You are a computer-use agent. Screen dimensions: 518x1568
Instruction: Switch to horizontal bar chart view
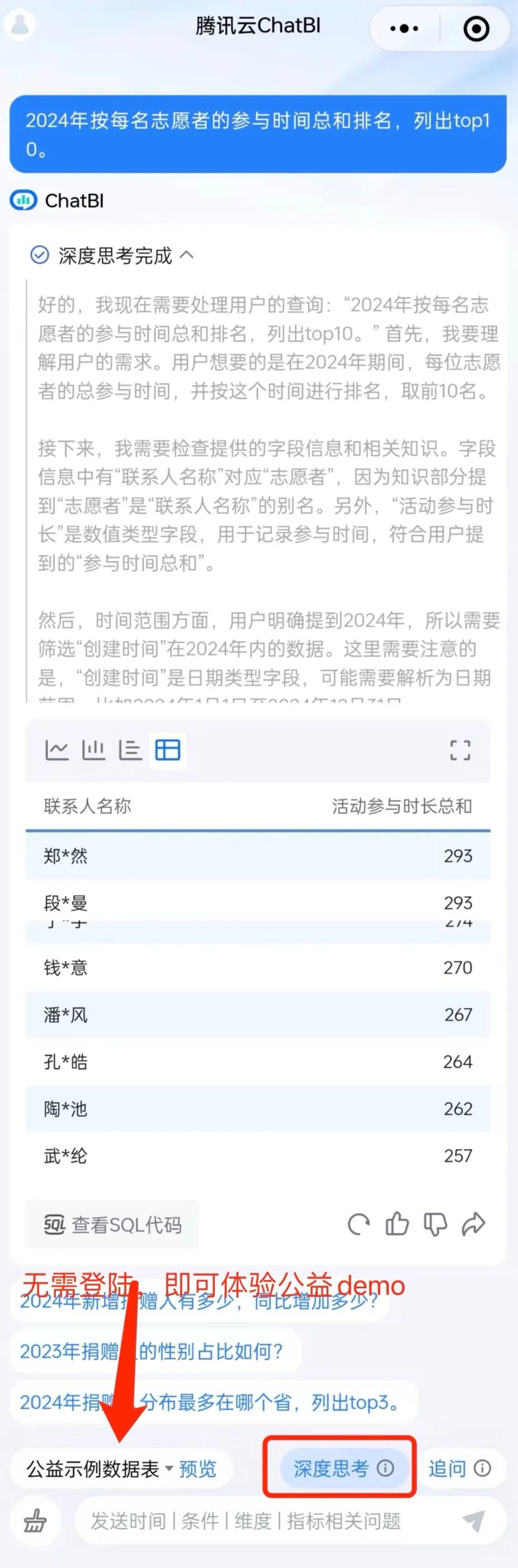(x=130, y=749)
